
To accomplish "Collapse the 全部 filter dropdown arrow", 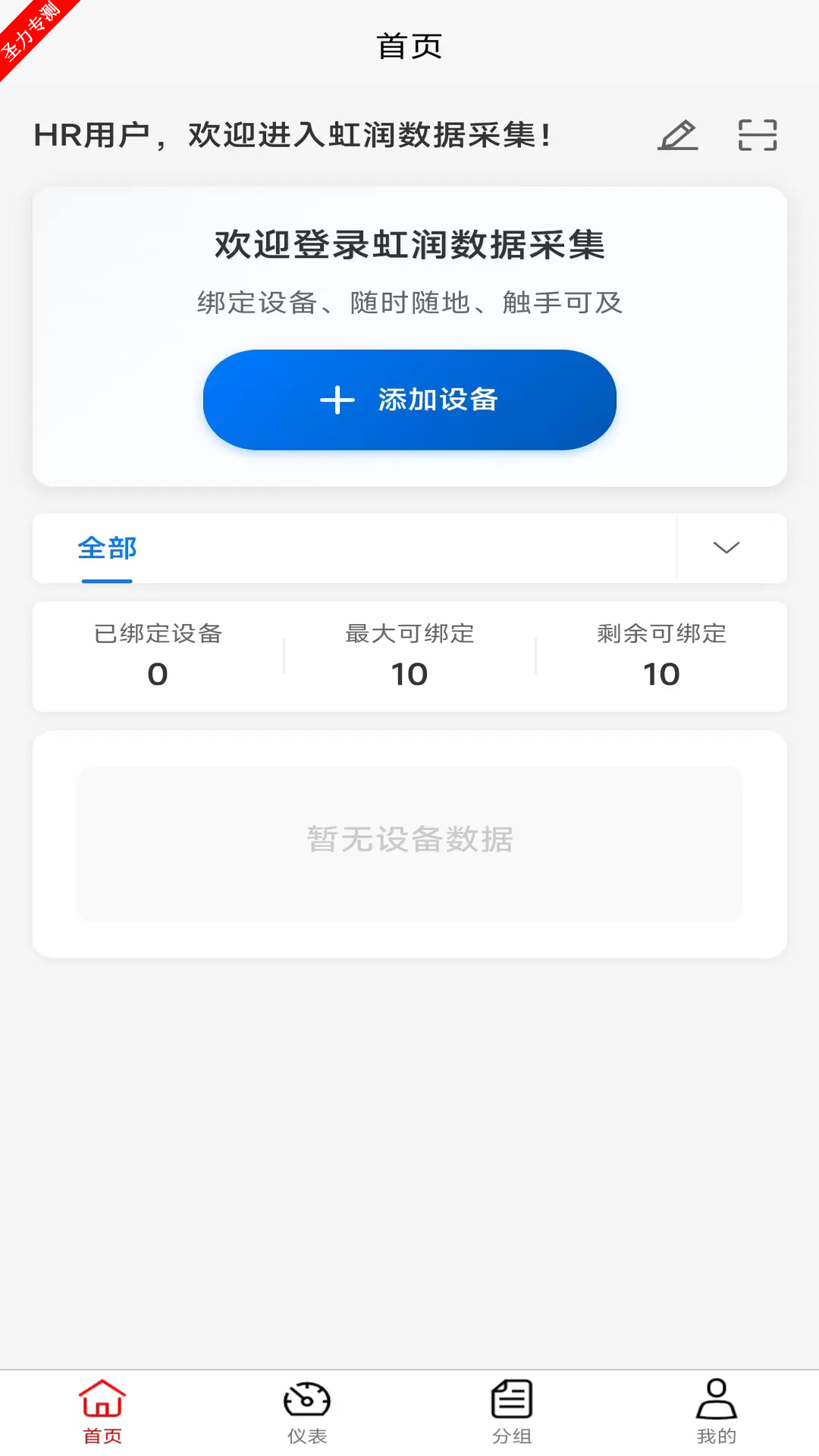I will point(726,548).
